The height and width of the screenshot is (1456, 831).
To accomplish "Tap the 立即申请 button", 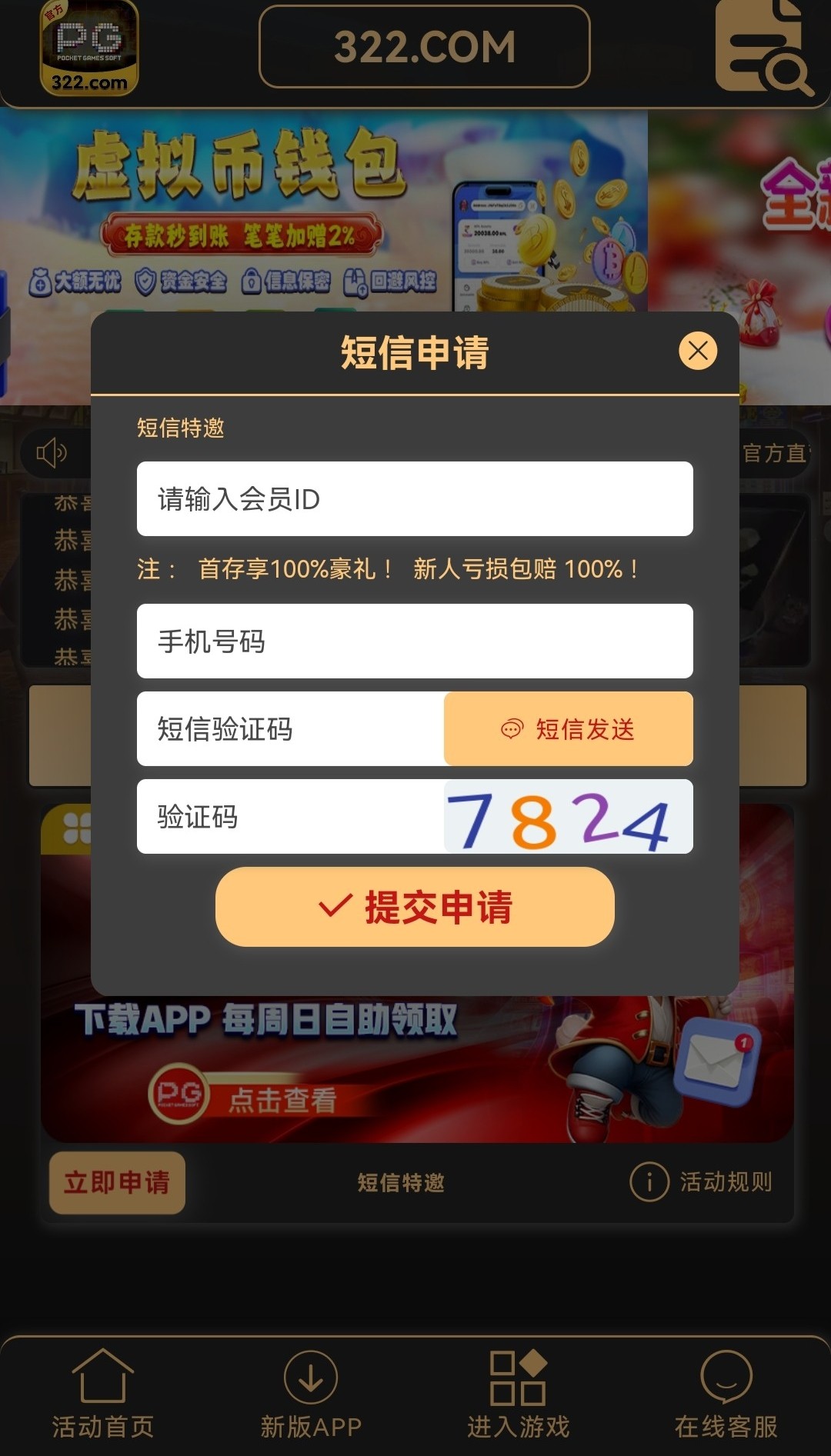I will click(x=117, y=1182).
